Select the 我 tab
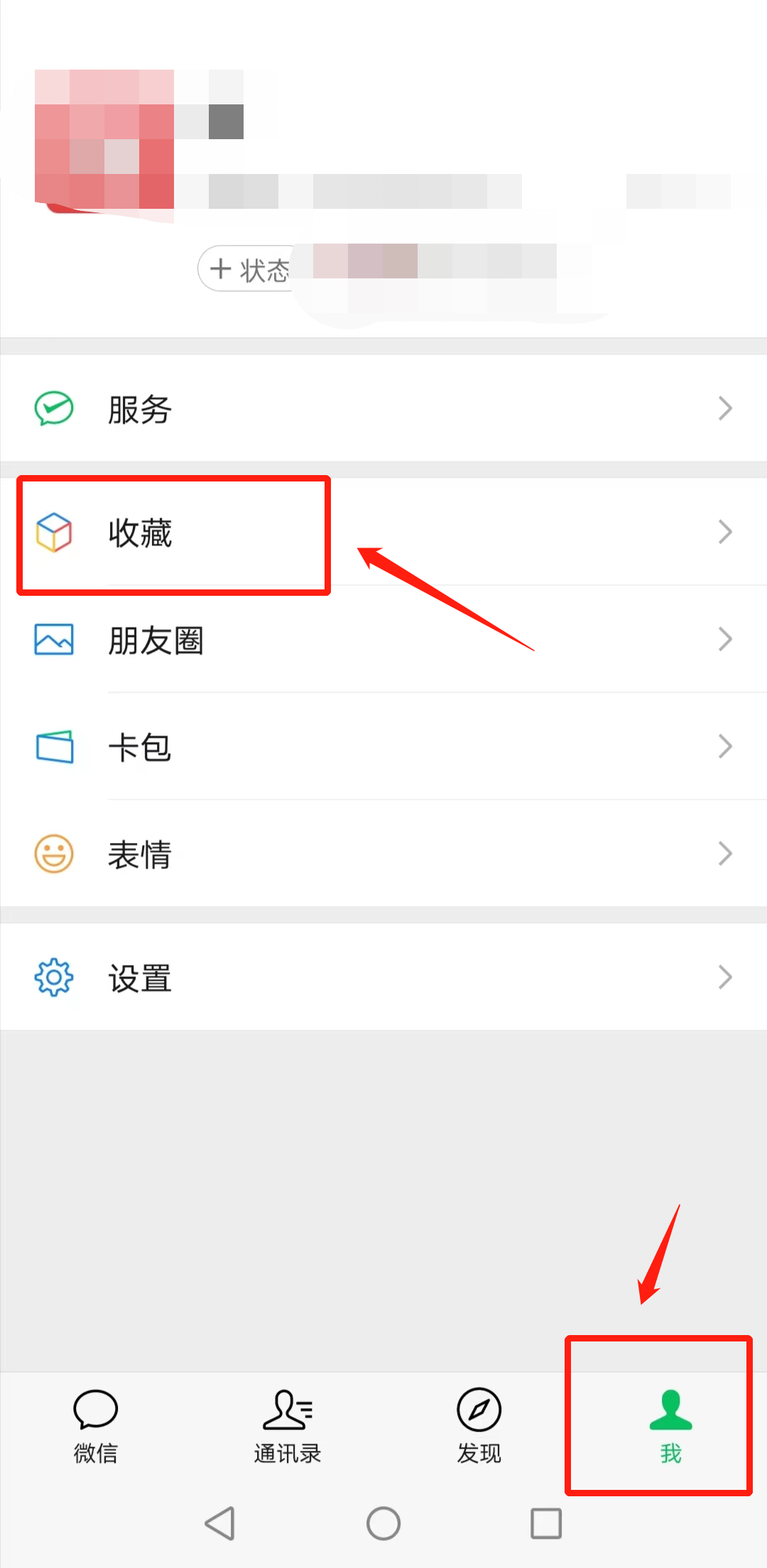 pyautogui.click(x=670, y=1426)
